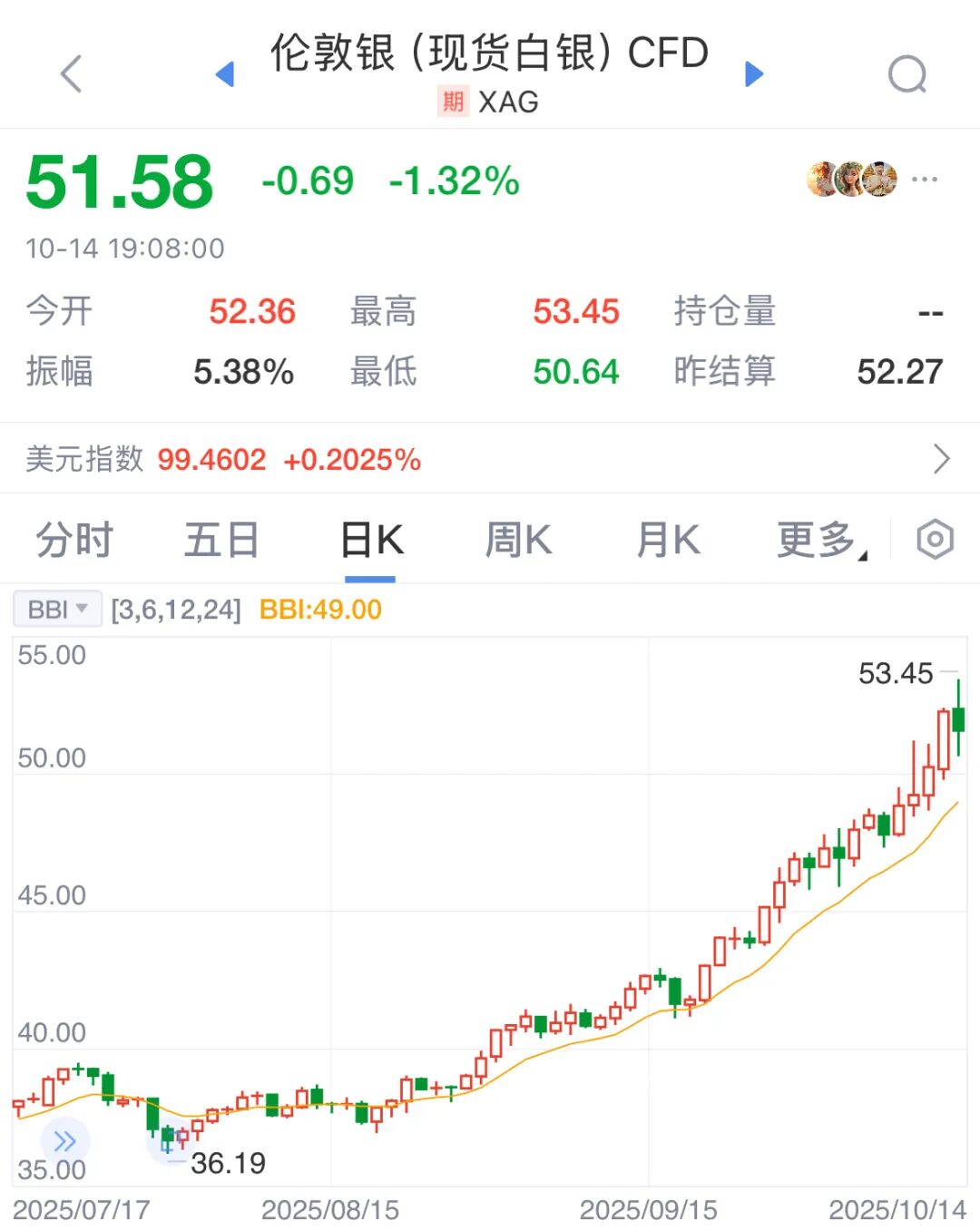The width and height of the screenshot is (980, 1231).
Task: Switch to the 周K chart tab
Action: [x=518, y=541]
